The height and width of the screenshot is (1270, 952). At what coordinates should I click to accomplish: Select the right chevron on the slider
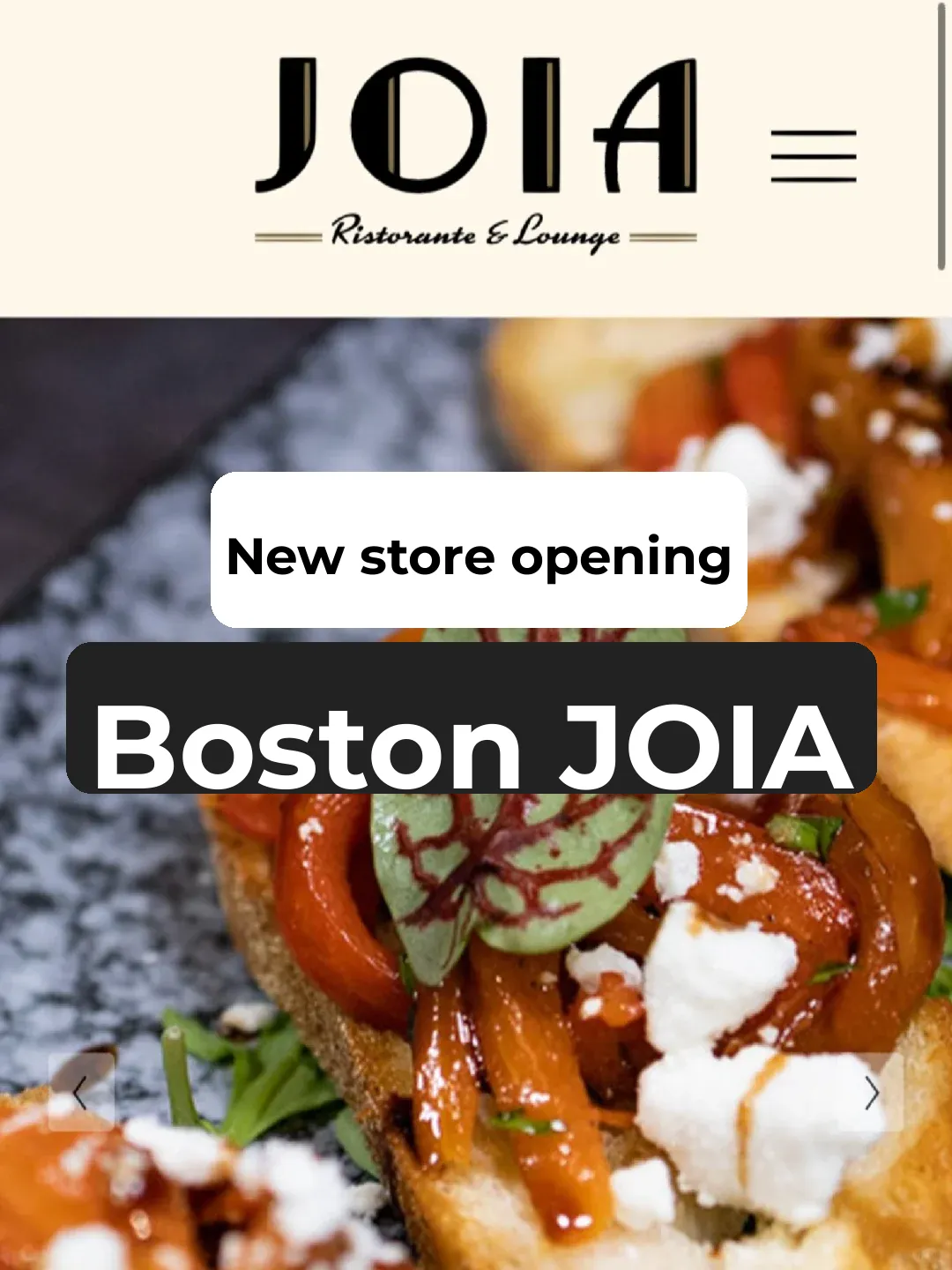872,1091
